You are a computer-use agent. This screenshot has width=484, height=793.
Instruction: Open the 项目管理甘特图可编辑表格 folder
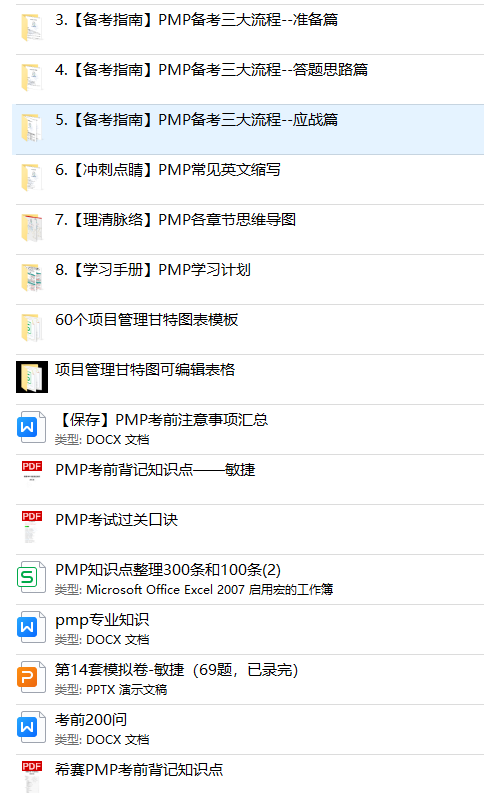[250, 379]
